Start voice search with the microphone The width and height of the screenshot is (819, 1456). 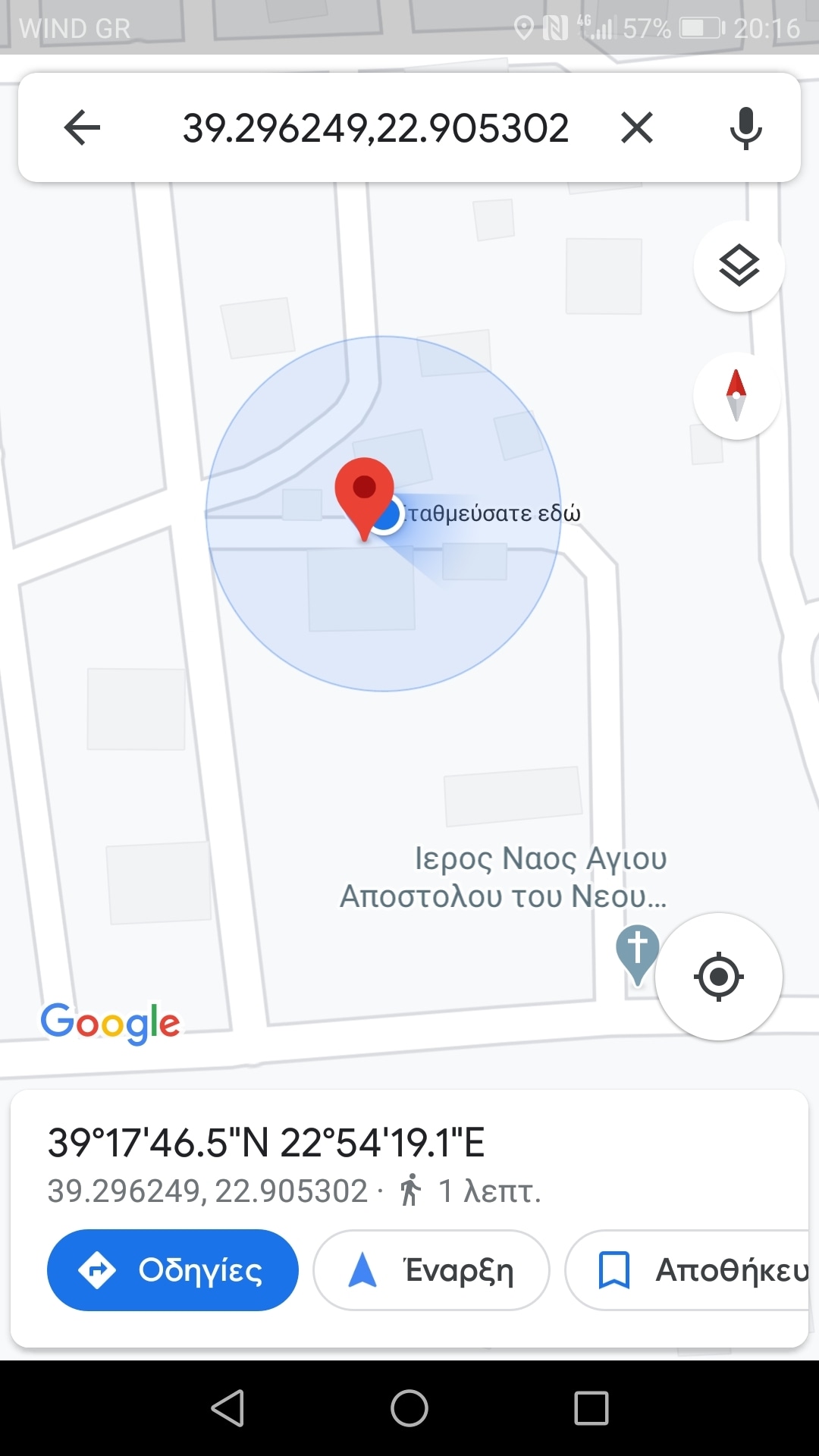(745, 127)
